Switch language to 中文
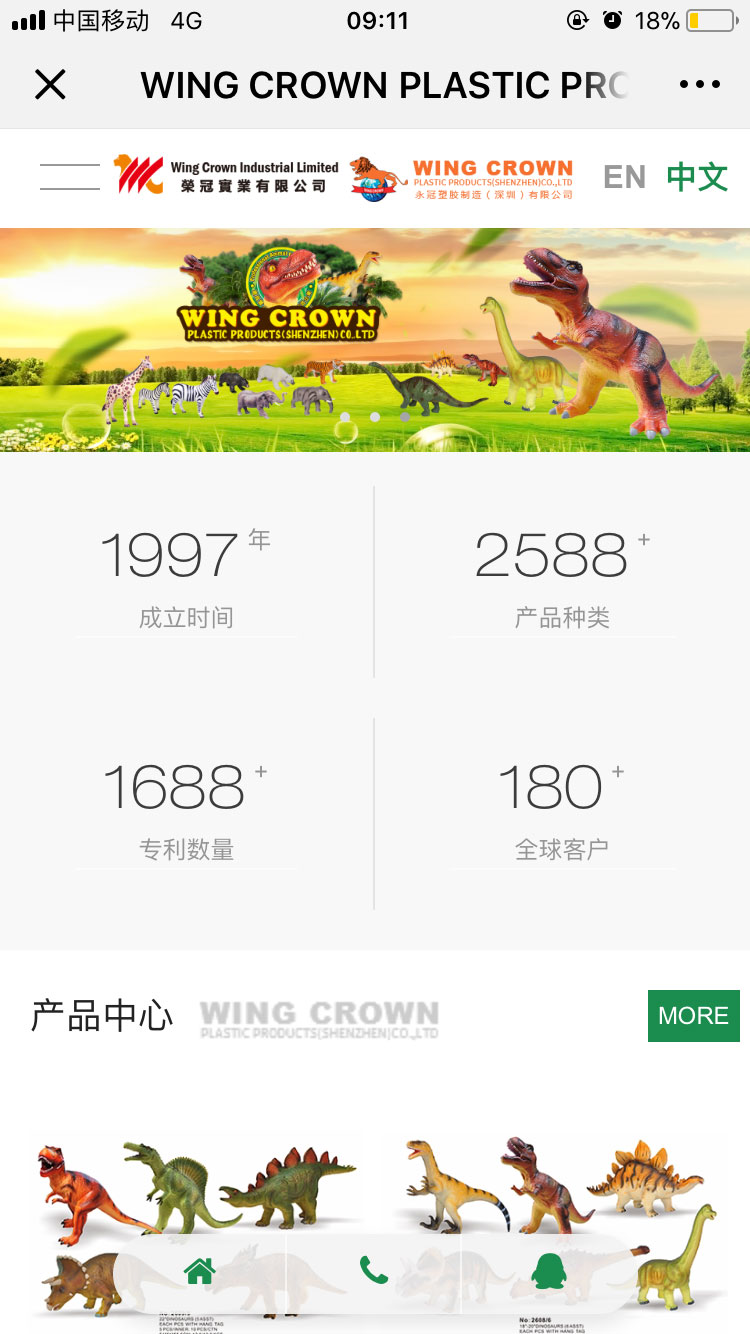The image size is (750, 1334). coord(697,177)
